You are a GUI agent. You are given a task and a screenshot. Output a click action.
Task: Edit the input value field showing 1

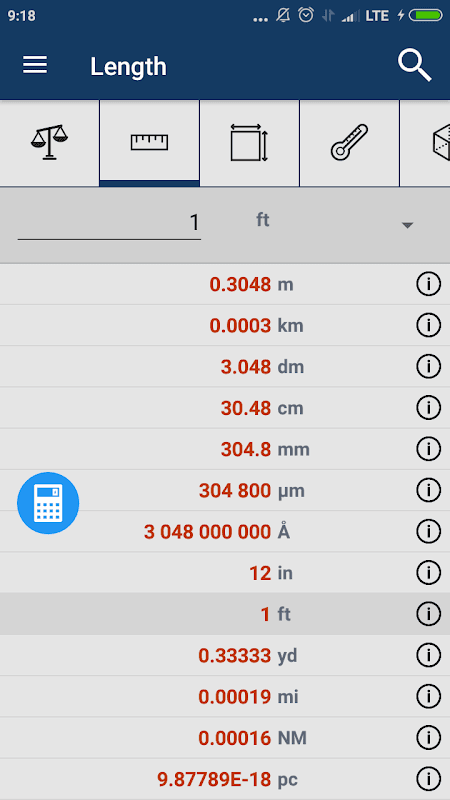(x=109, y=223)
